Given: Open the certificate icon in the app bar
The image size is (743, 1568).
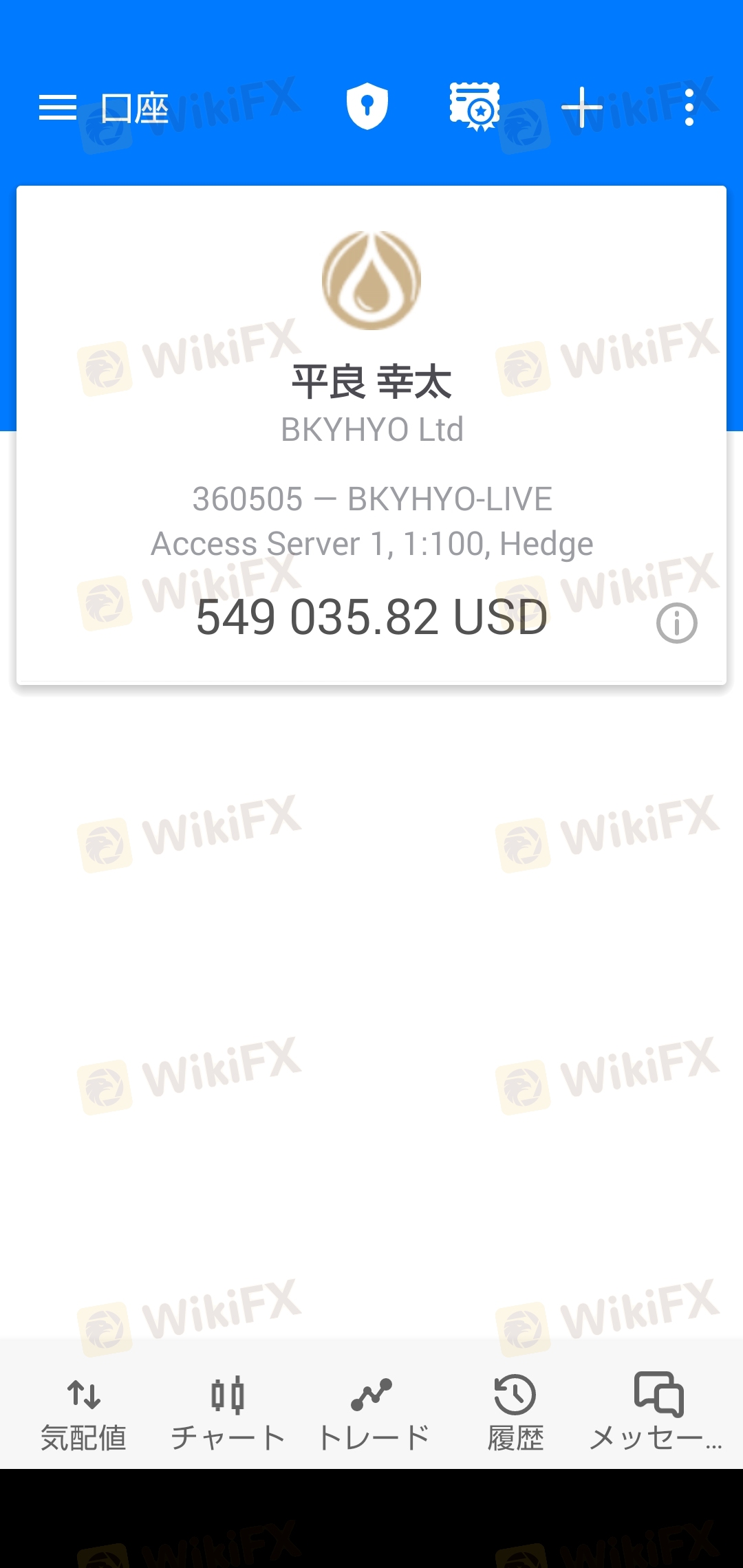Looking at the screenshot, I should pos(475,107).
